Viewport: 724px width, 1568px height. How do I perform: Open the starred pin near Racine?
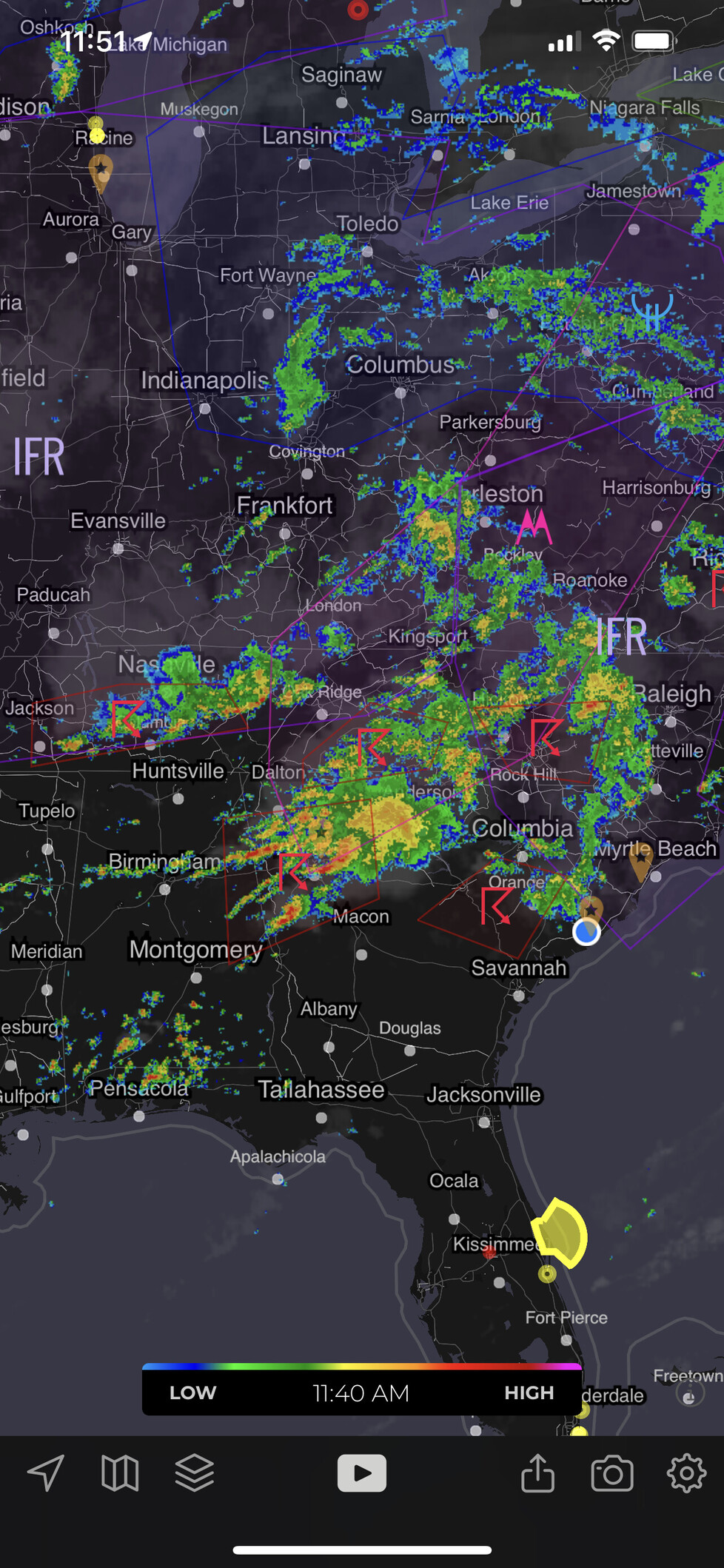point(101,172)
